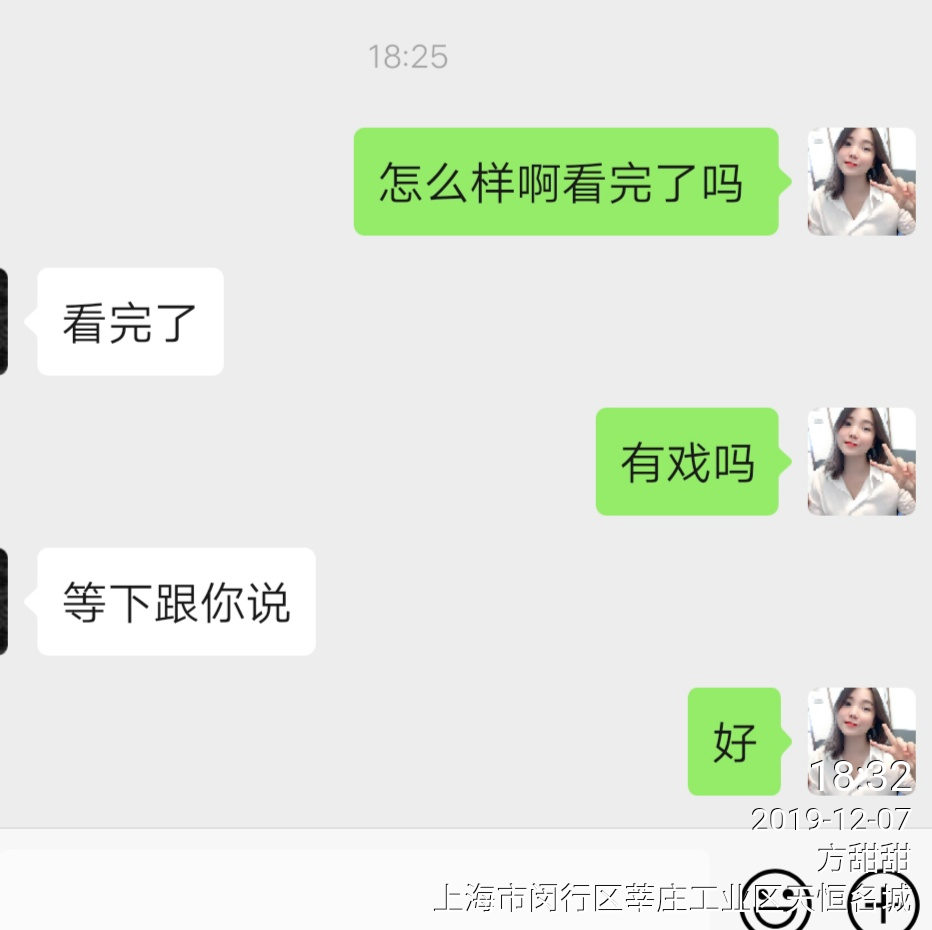The image size is (932, 930).
Task: Open sender's avatar beside 怎么样啊看完了吗
Action: coord(861,181)
